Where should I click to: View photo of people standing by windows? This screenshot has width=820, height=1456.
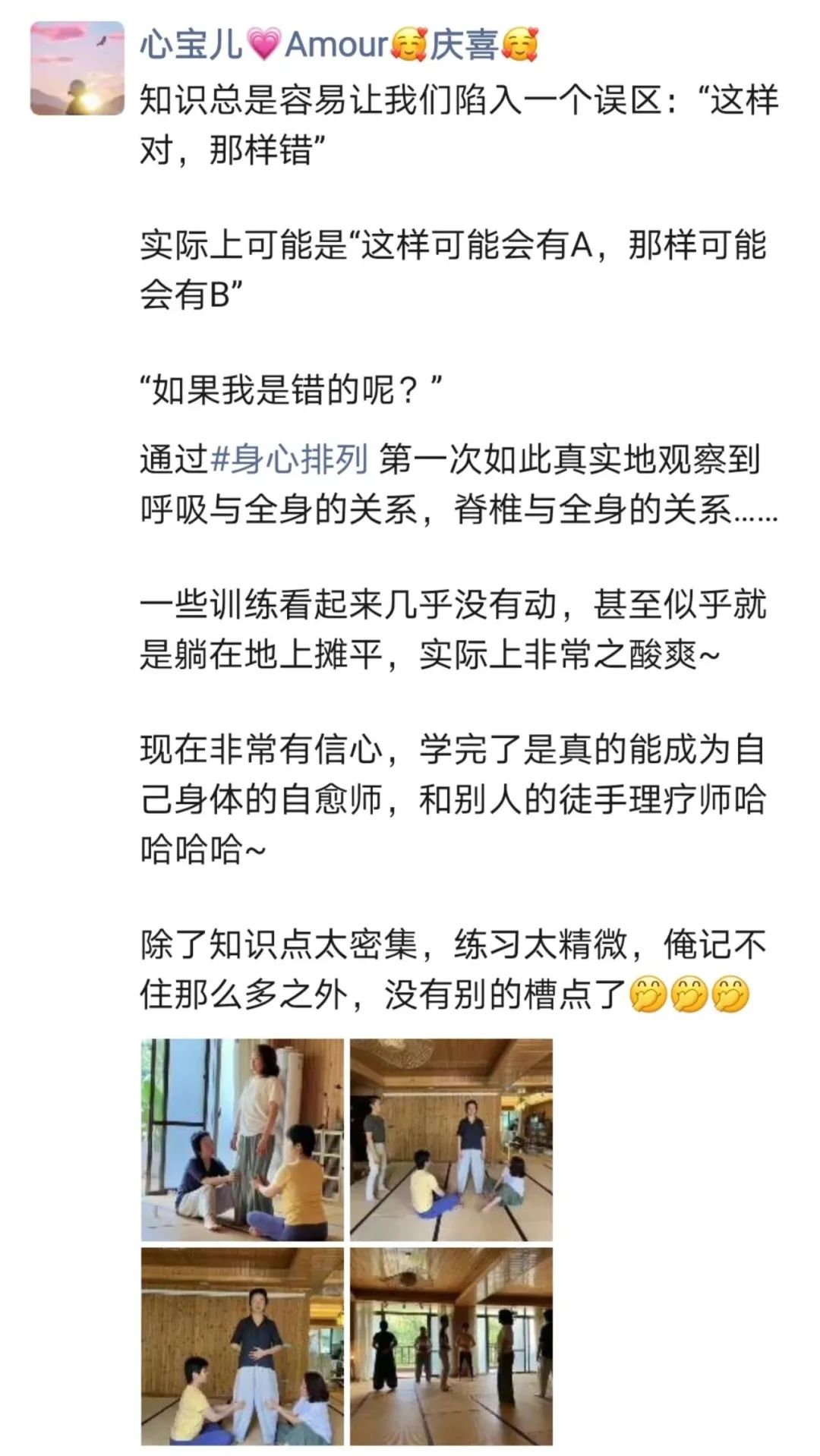pyautogui.click(x=451, y=1346)
